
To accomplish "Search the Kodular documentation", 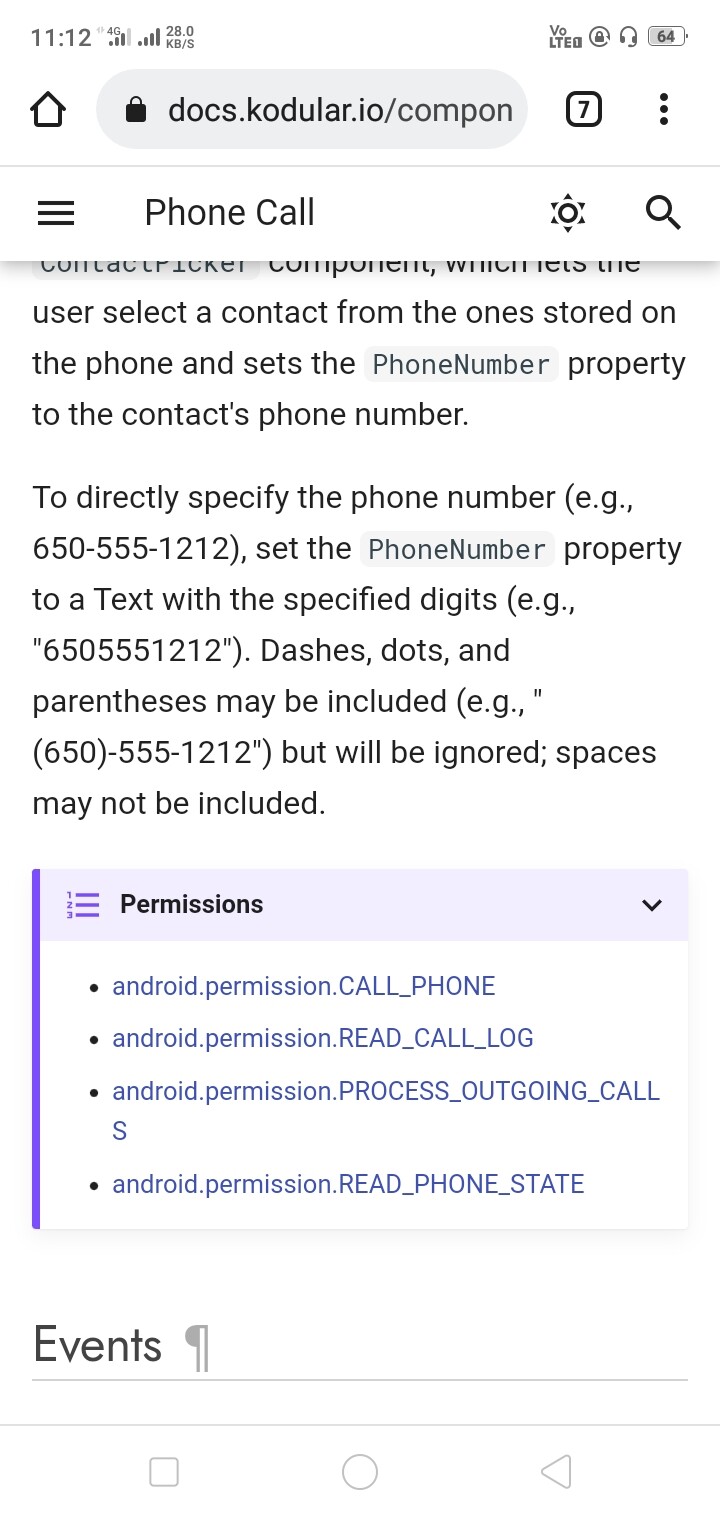I will (663, 213).
